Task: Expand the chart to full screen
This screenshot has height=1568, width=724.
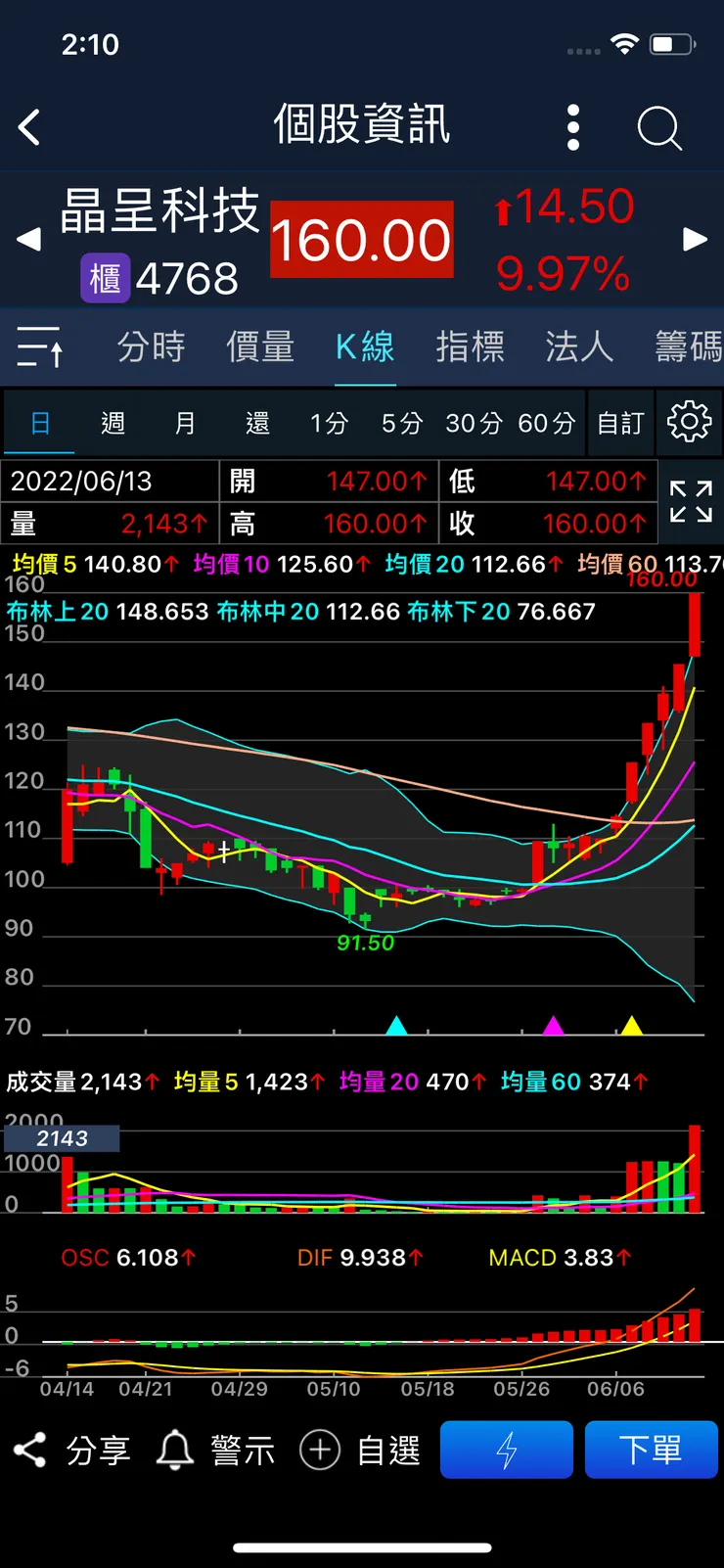Action: pyautogui.click(x=691, y=501)
